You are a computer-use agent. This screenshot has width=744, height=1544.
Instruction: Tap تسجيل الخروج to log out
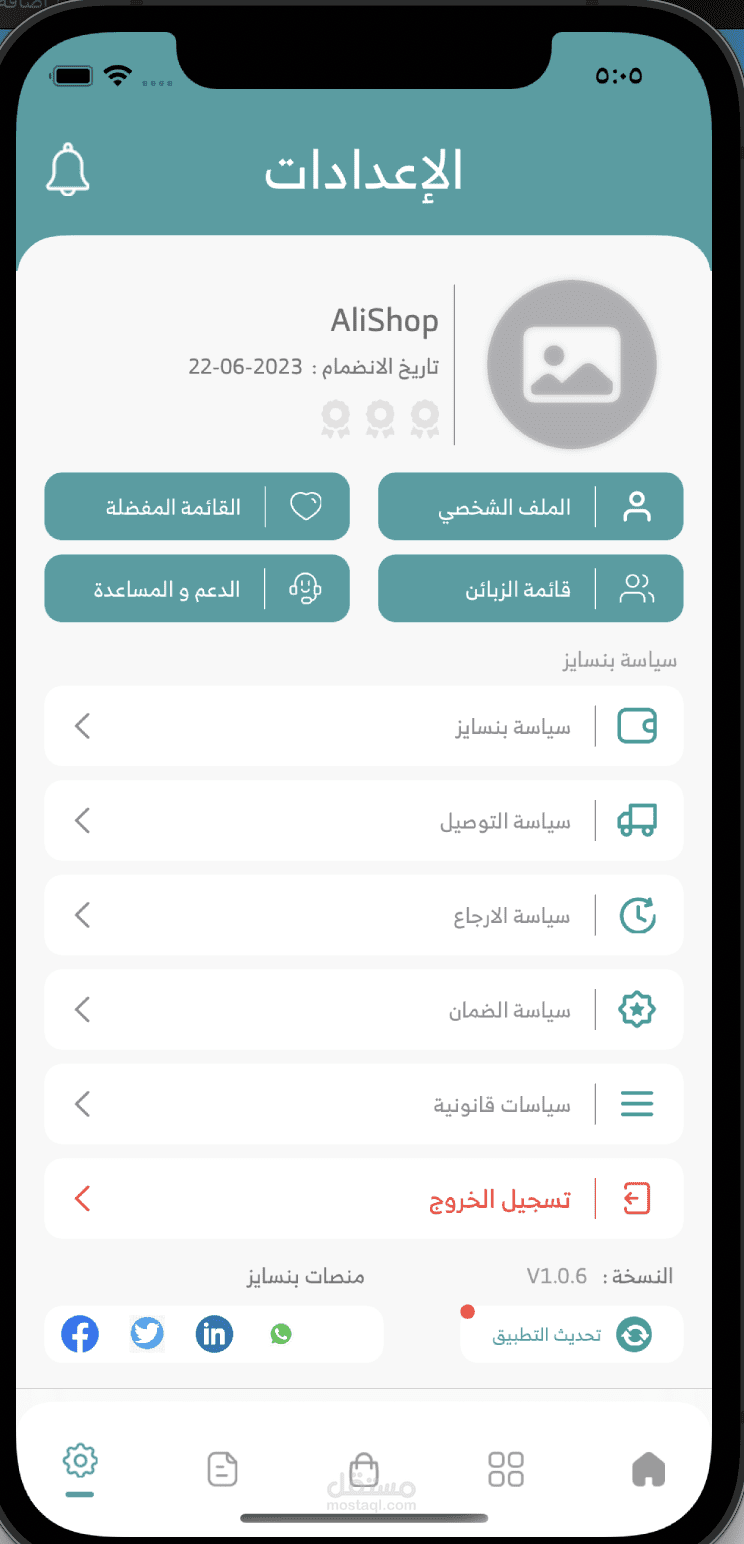364,1199
